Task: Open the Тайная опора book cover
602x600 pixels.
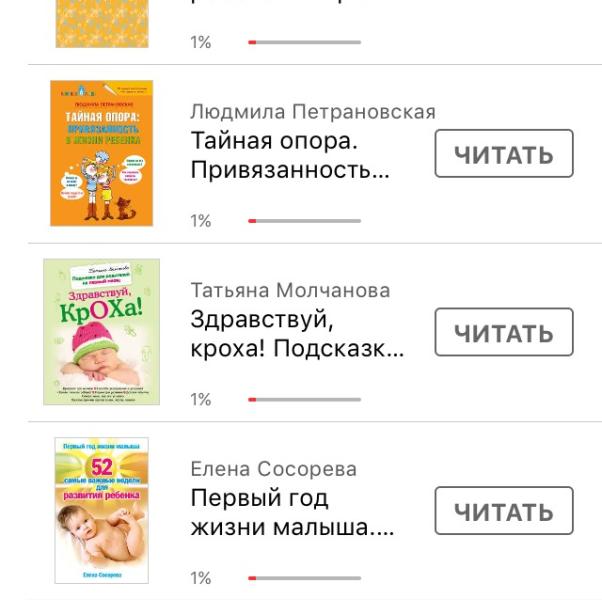Action: (101, 153)
